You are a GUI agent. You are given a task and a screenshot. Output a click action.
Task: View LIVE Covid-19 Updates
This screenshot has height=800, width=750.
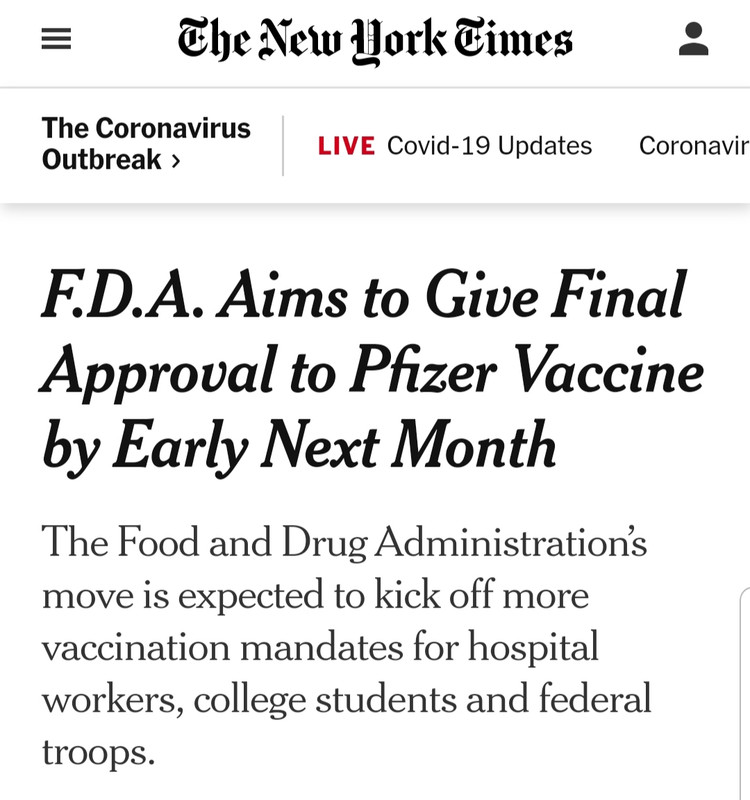click(455, 146)
